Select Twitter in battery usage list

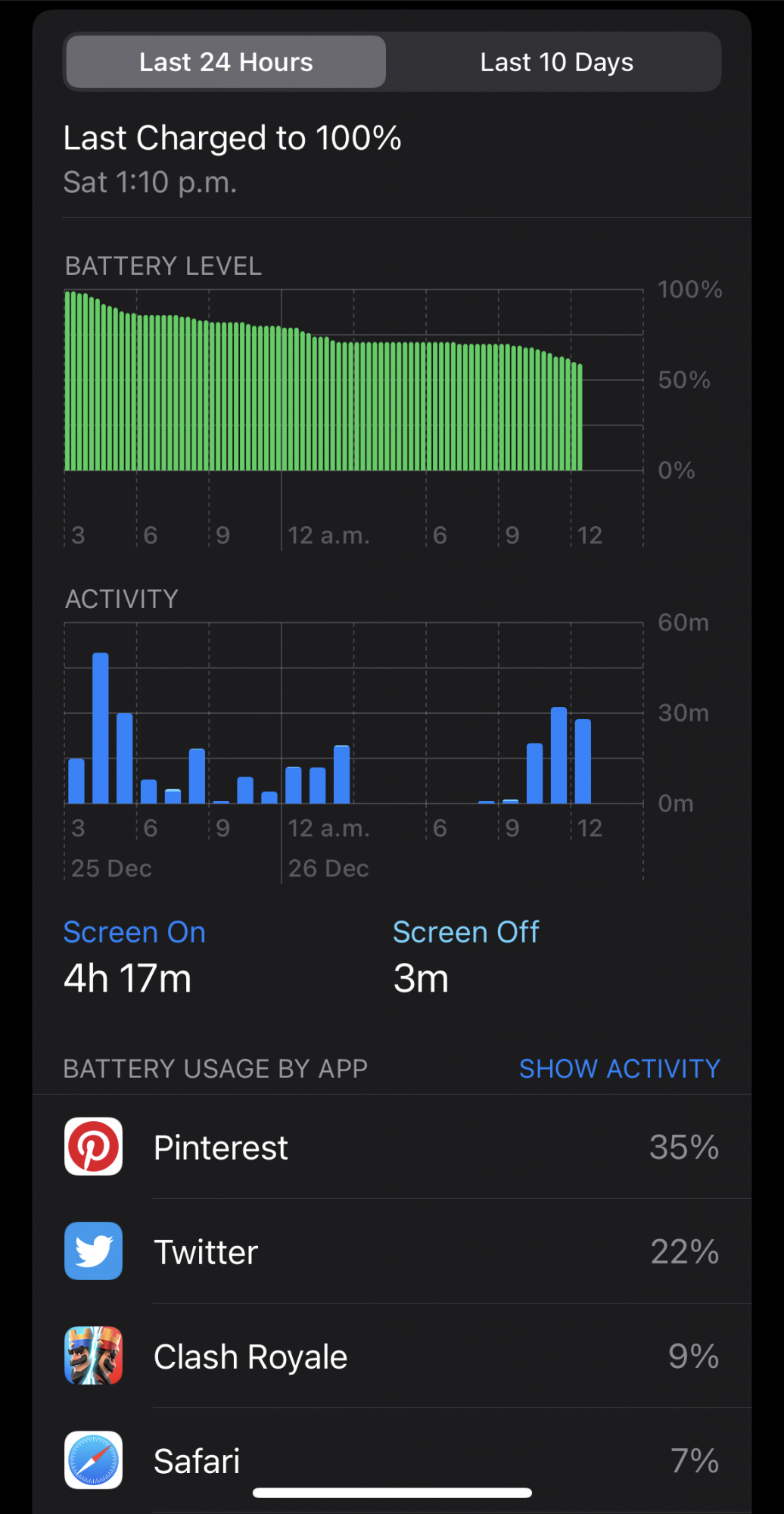(x=391, y=1251)
